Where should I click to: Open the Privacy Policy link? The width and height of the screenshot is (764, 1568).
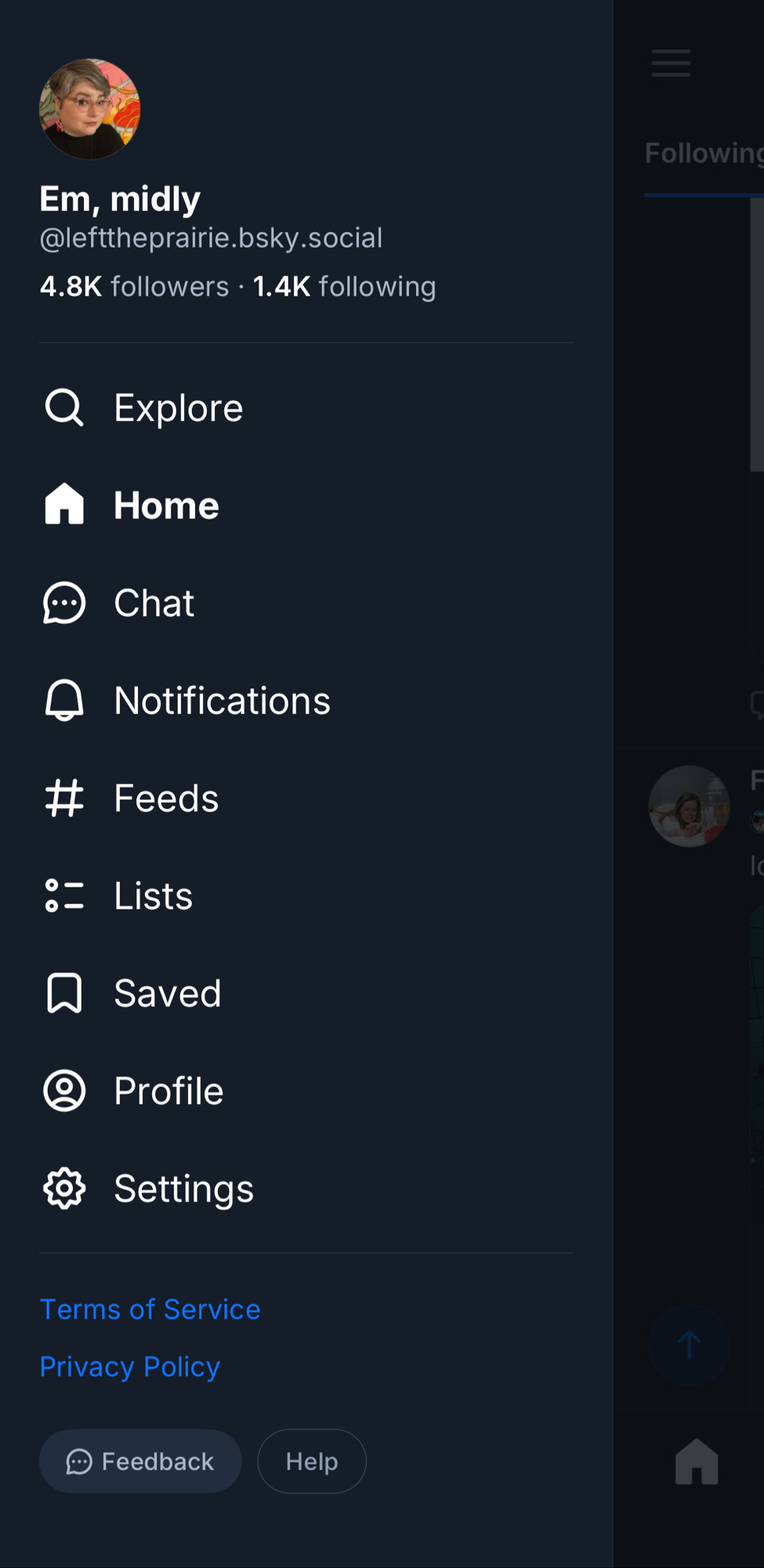(130, 1367)
